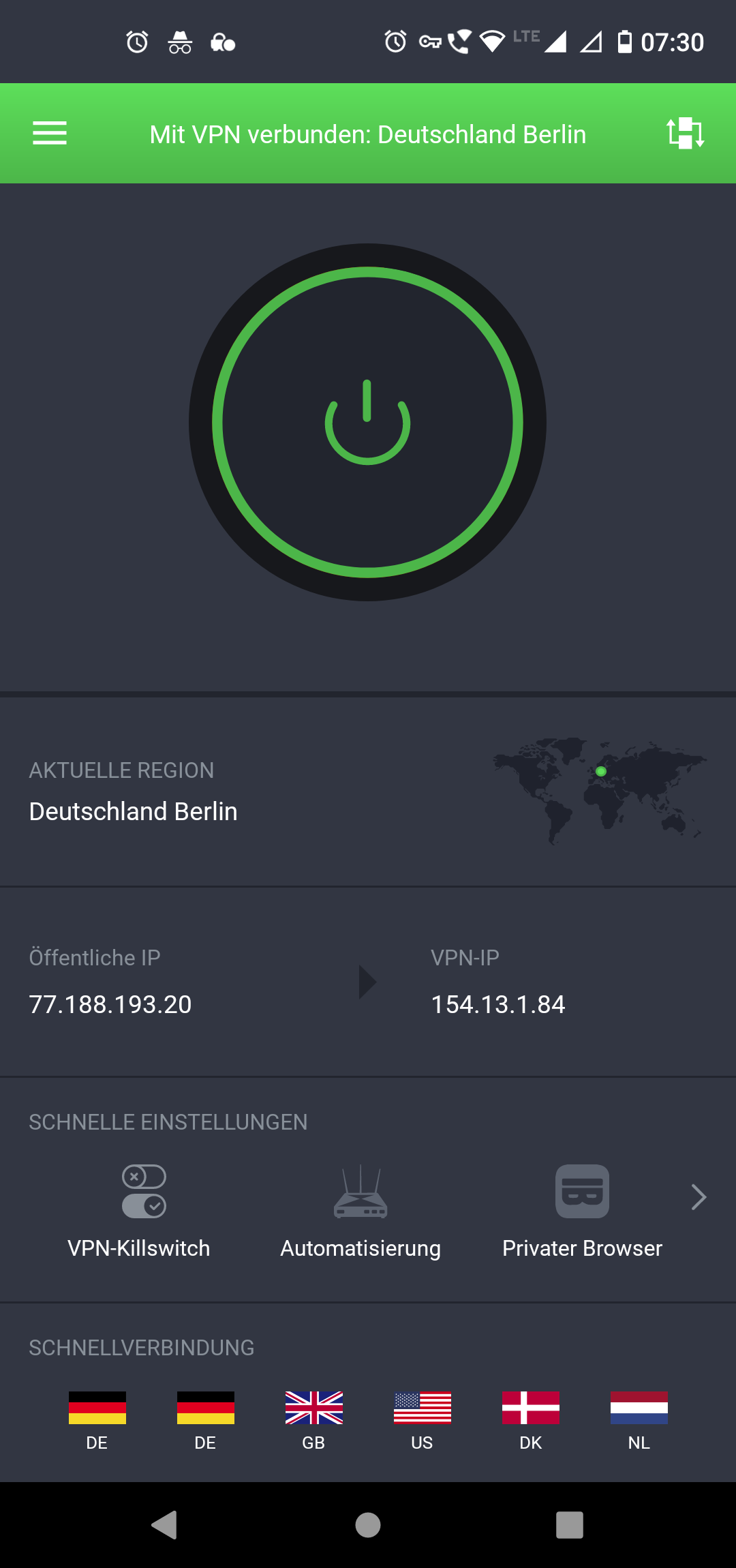
Task: Quick connect to NL server
Action: 639,1417
